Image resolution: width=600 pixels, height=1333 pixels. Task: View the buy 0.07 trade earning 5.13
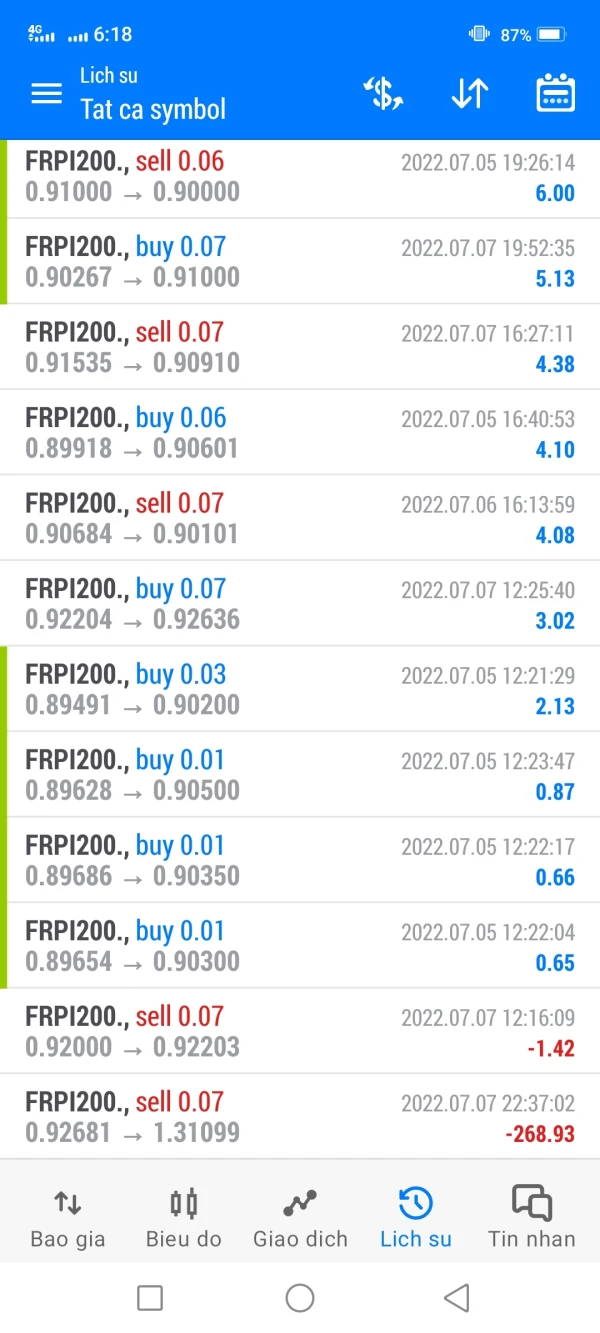300,262
